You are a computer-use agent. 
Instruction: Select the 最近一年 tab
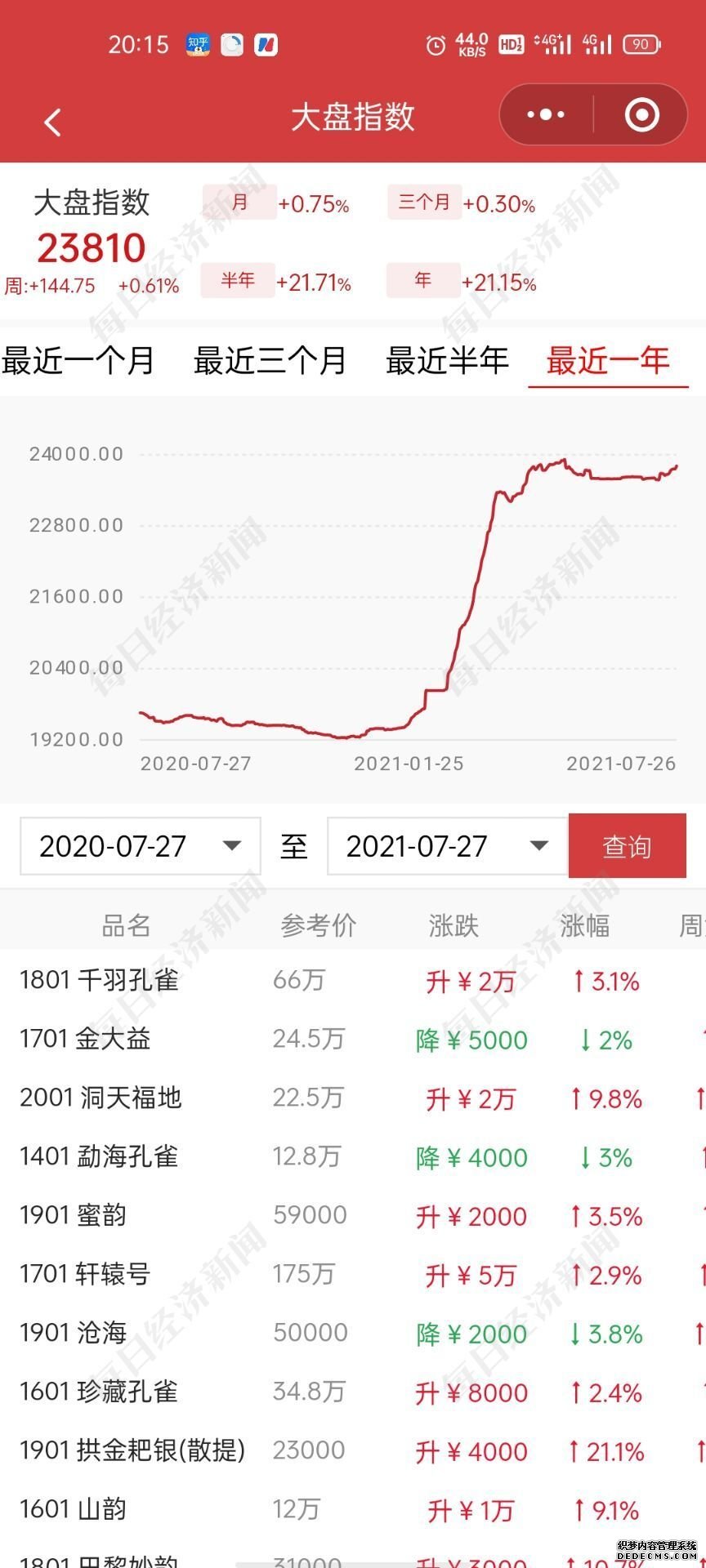(608, 360)
